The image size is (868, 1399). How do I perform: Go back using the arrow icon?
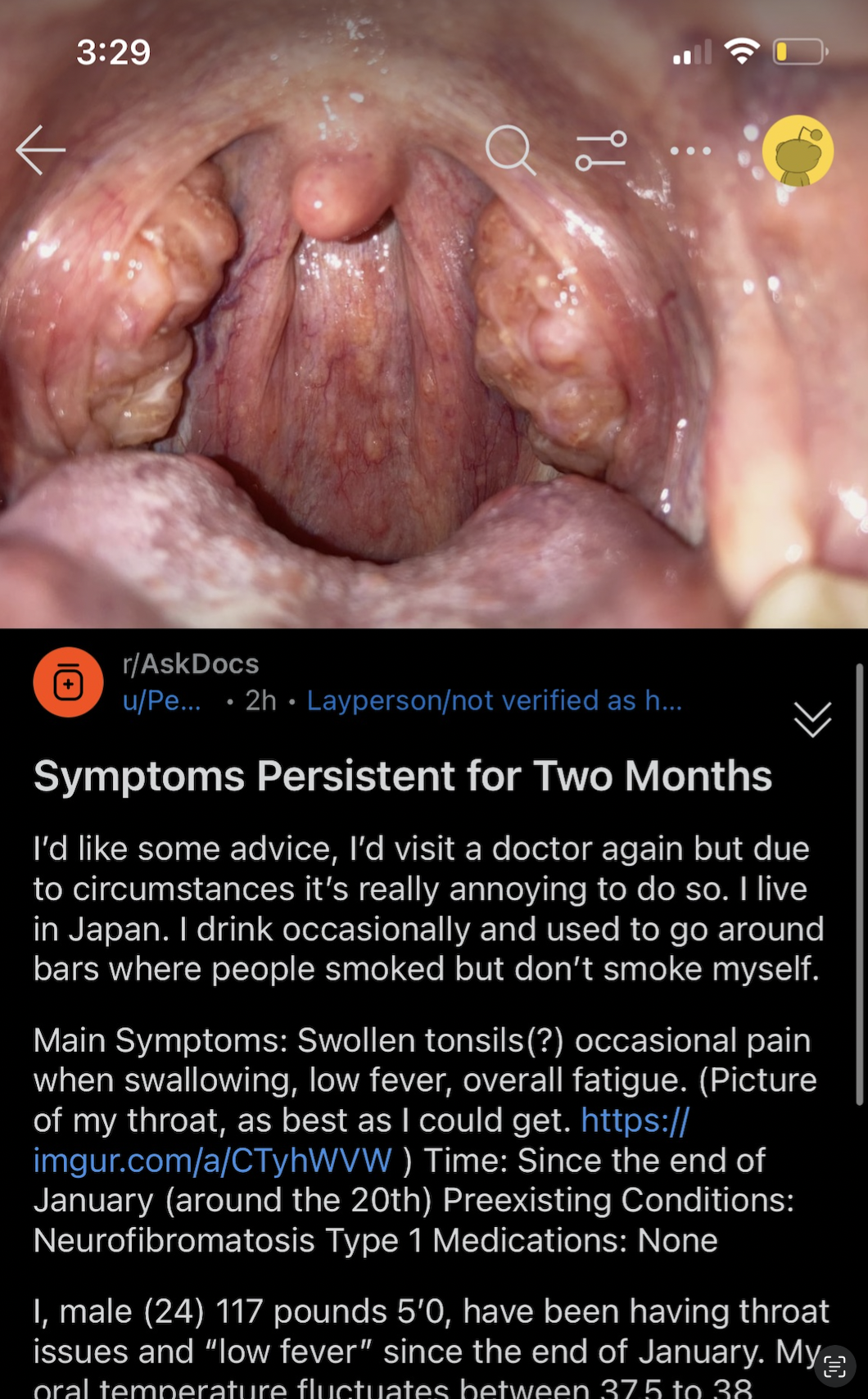pos(41,150)
